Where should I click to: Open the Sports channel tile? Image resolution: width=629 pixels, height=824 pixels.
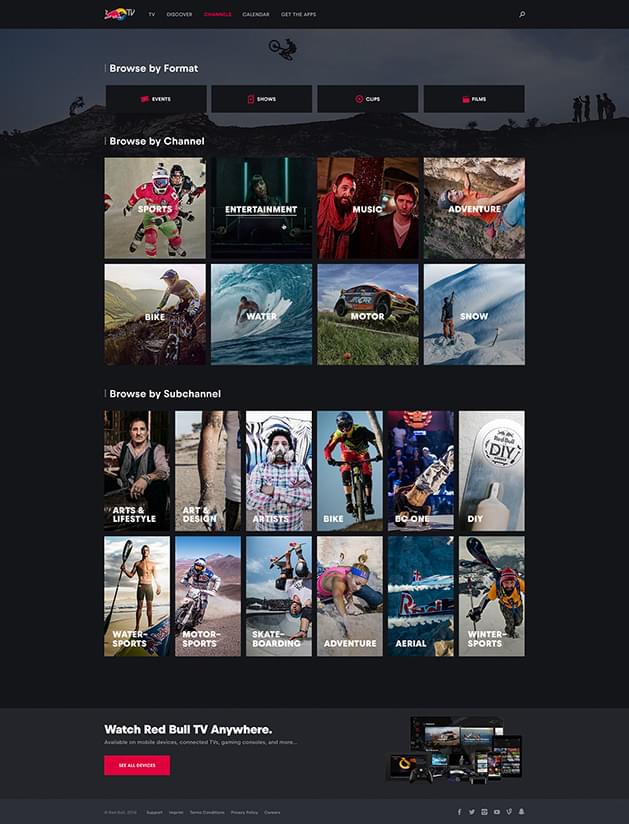[x=155, y=208]
